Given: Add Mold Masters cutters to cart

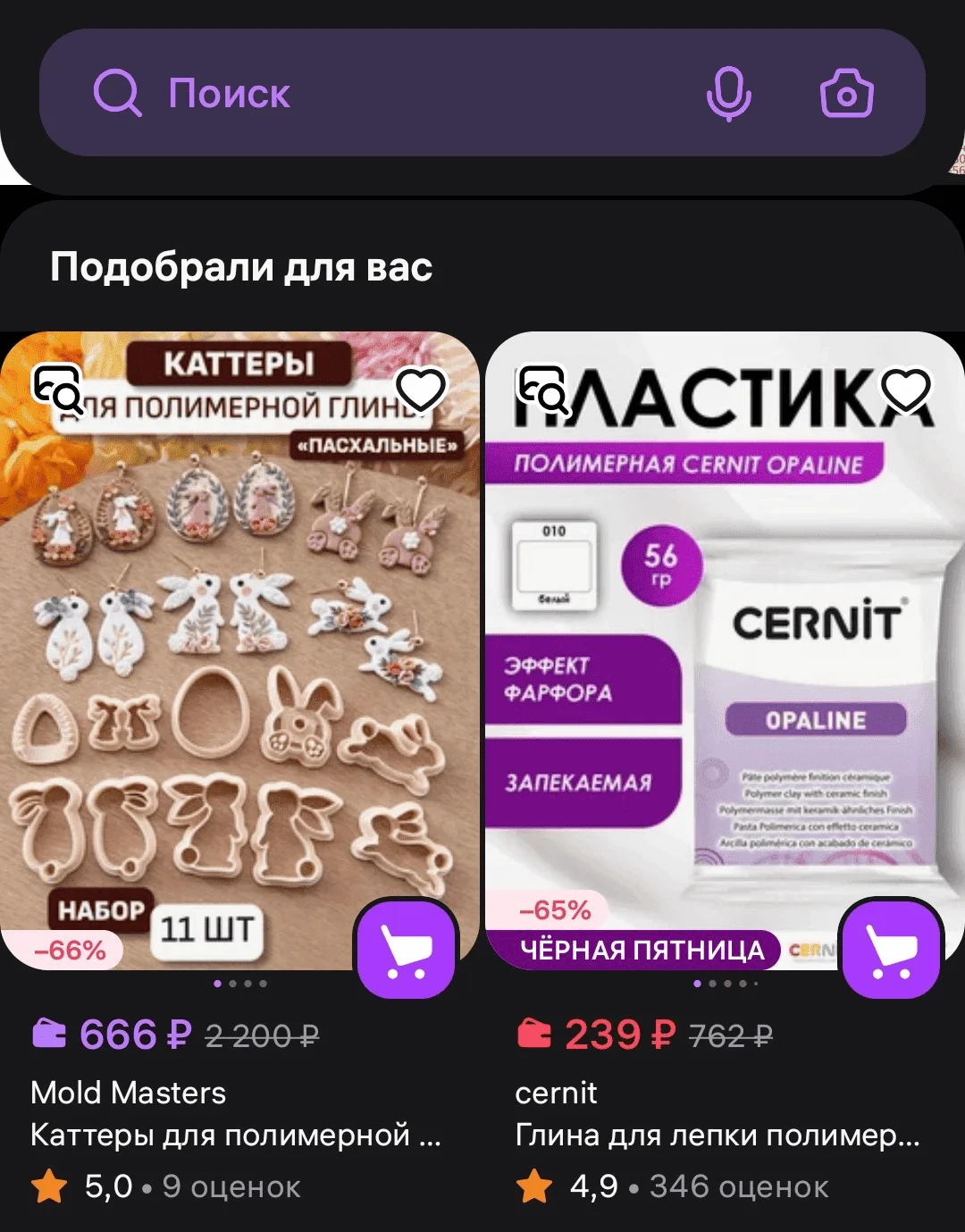Looking at the screenshot, I should [407, 949].
